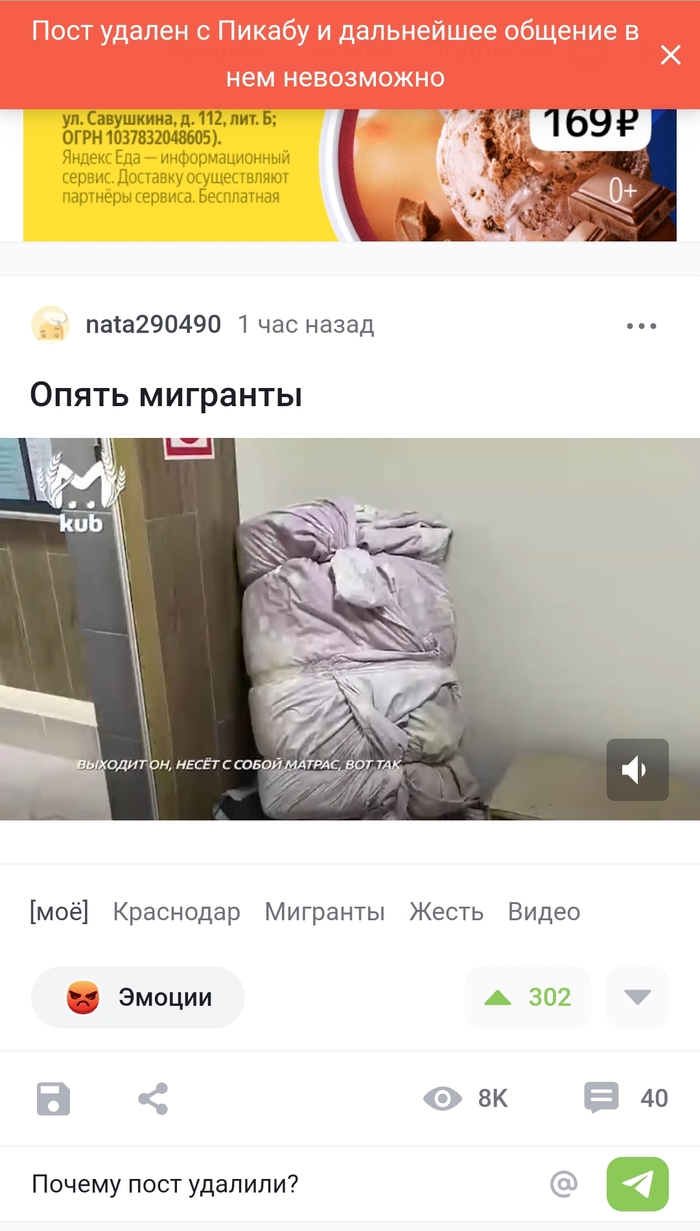Save the post to bookmarks
This screenshot has width=700, height=1231.
[53, 1098]
